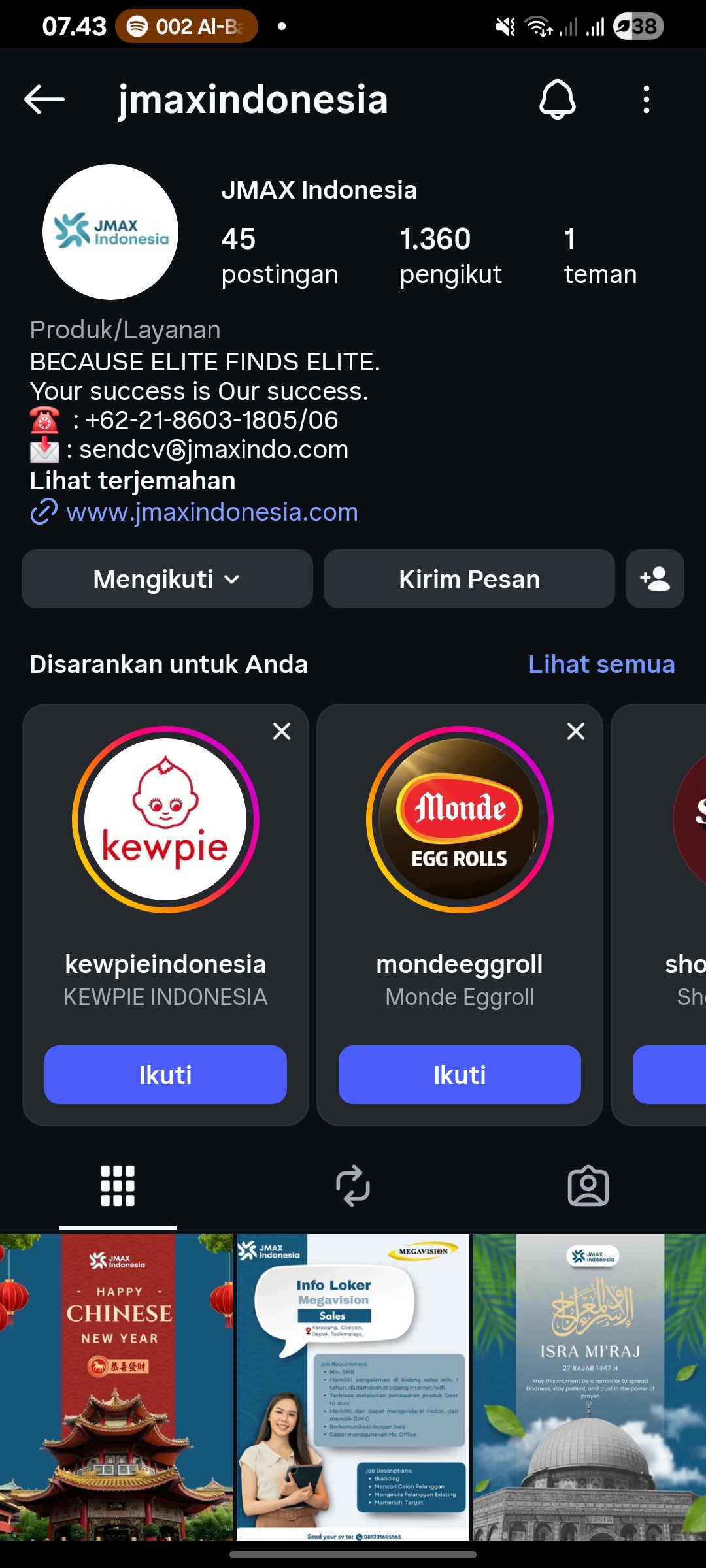Open the Info Loker Megavision post
The width and height of the screenshot is (706, 1568).
click(x=353, y=1385)
